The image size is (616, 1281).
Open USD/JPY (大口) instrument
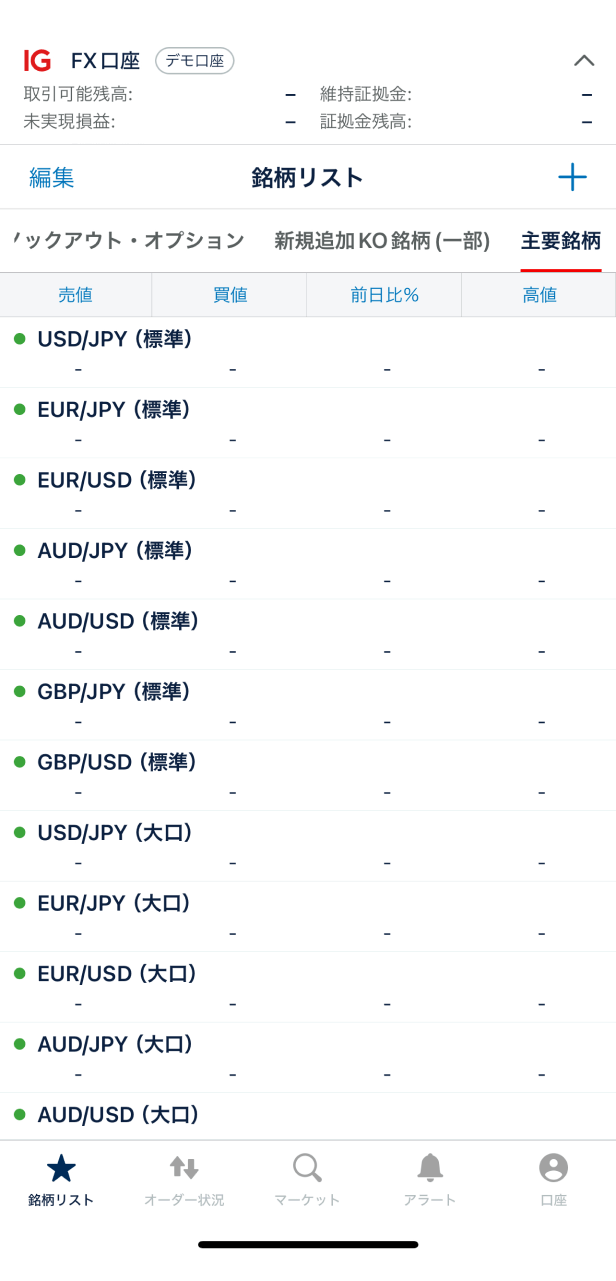tap(115, 833)
